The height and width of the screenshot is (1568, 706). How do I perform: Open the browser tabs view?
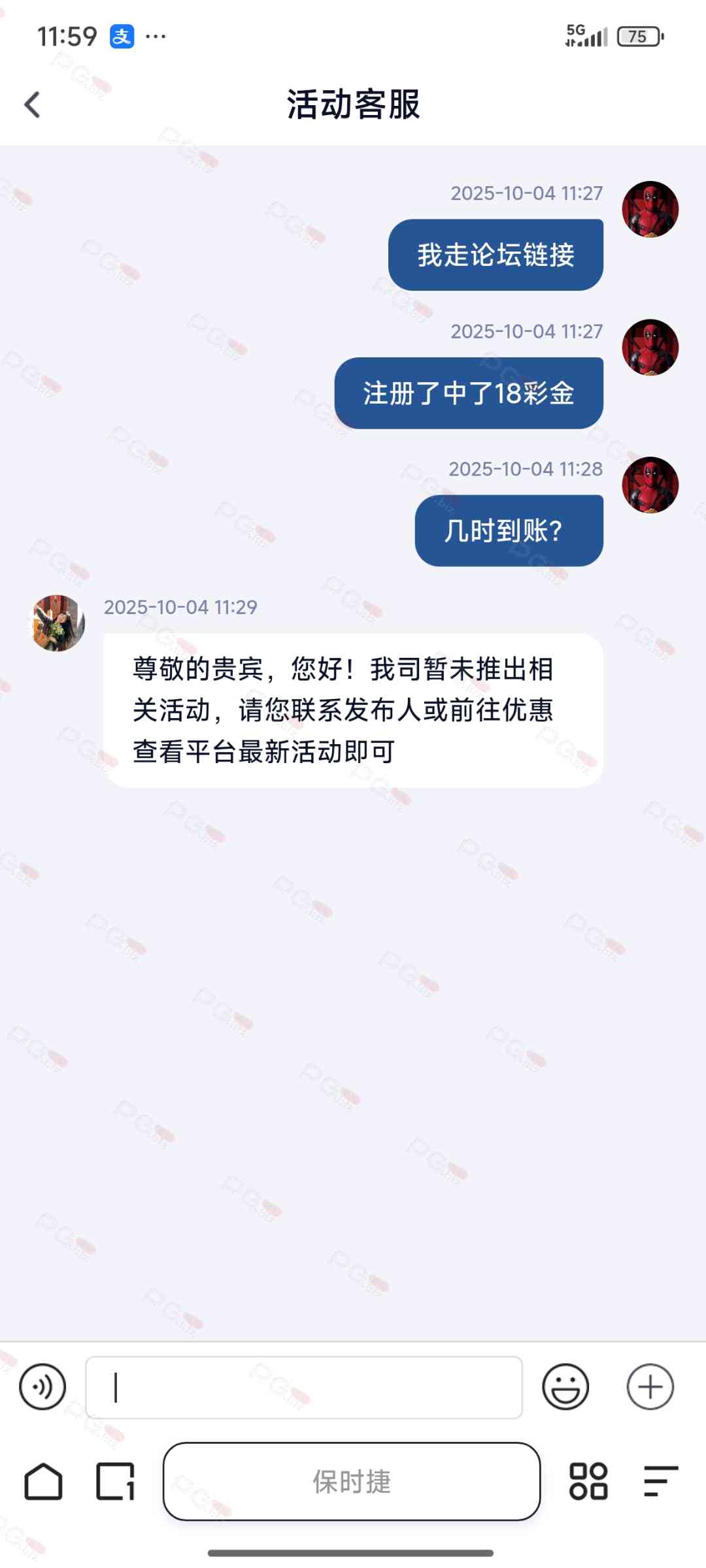point(116,1481)
